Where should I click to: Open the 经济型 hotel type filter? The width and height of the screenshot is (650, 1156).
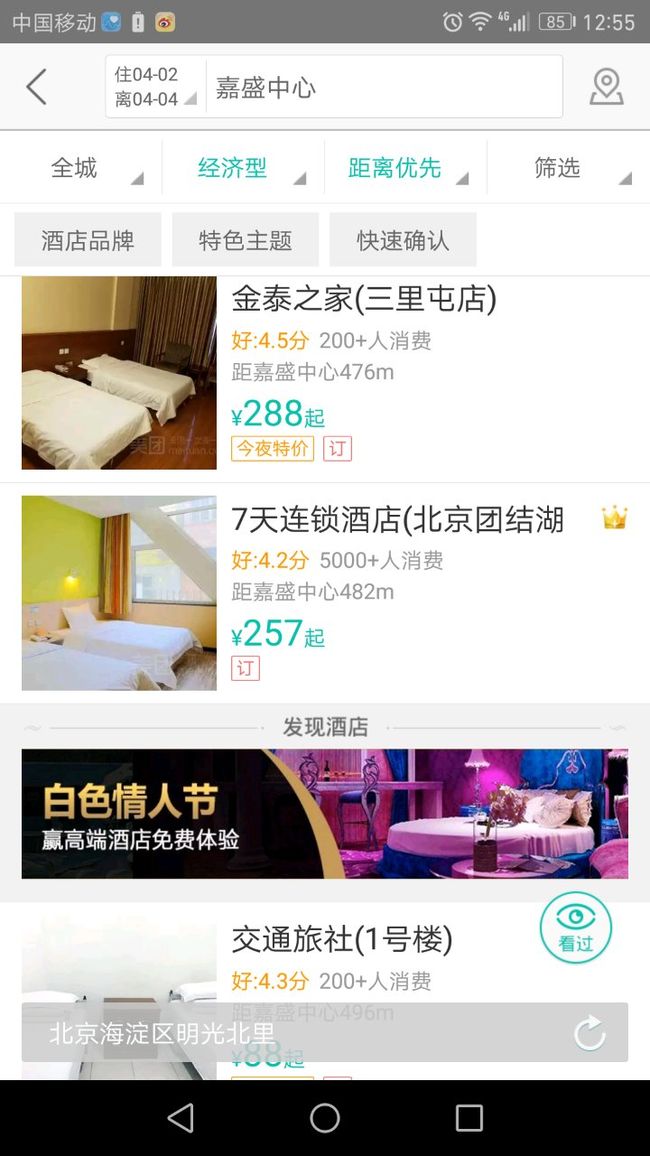[243, 168]
